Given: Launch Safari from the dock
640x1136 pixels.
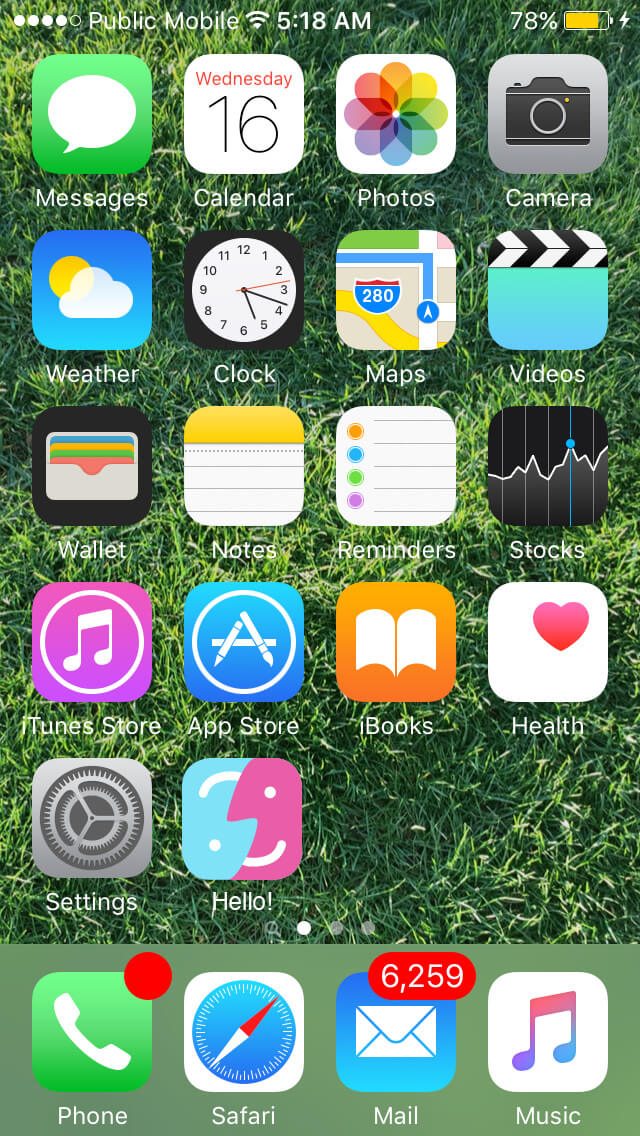Looking at the screenshot, I should [x=244, y=1032].
